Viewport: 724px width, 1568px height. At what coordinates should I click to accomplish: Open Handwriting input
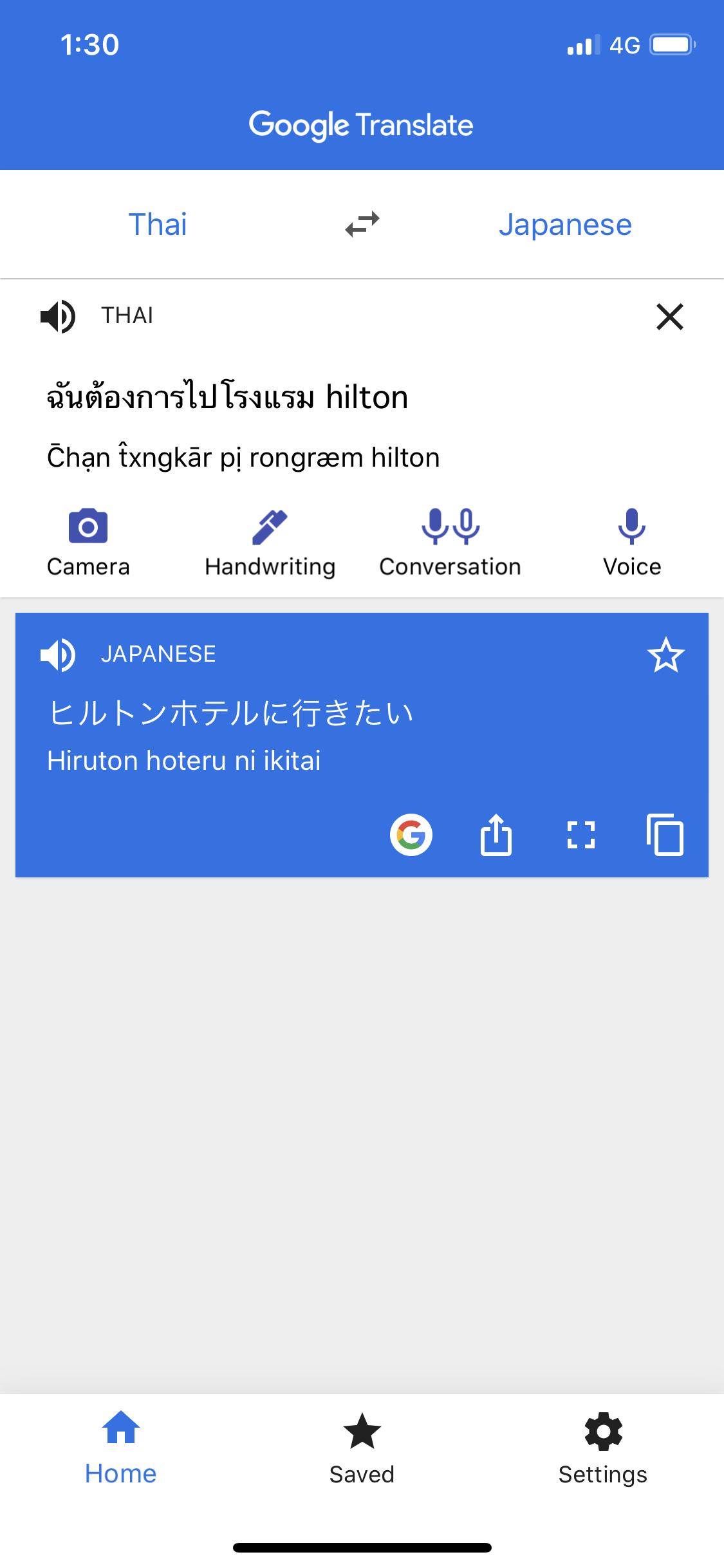[x=270, y=542]
